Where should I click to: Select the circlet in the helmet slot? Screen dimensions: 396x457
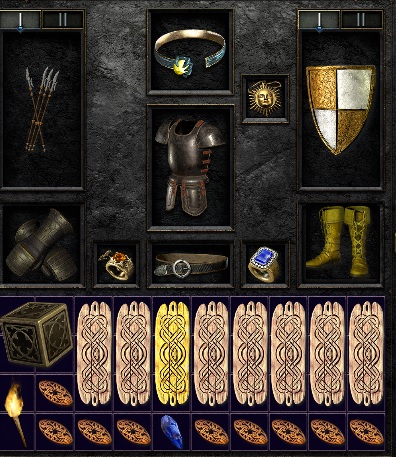[190, 53]
